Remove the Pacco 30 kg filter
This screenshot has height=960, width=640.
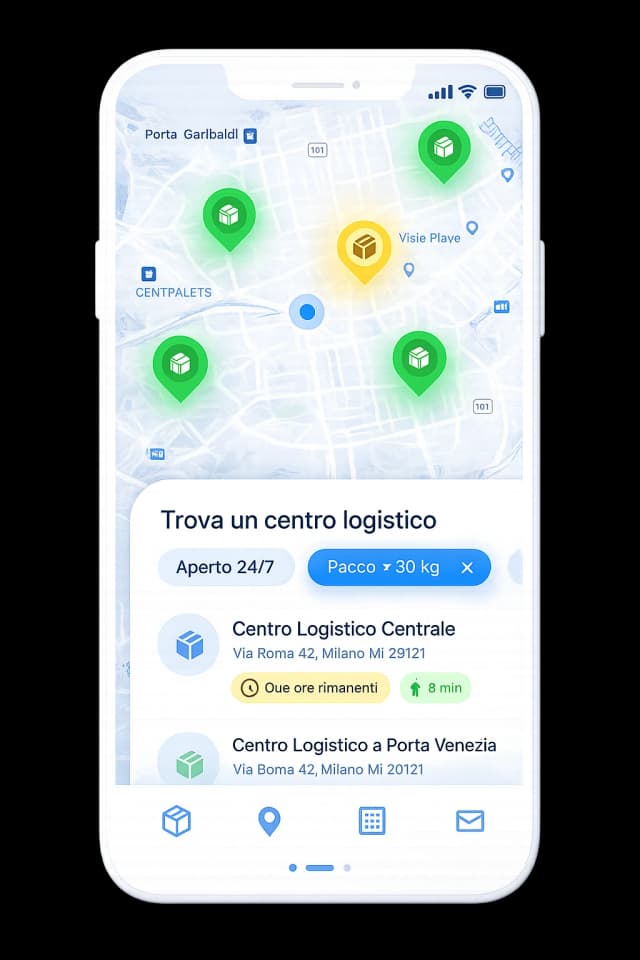tap(467, 567)
